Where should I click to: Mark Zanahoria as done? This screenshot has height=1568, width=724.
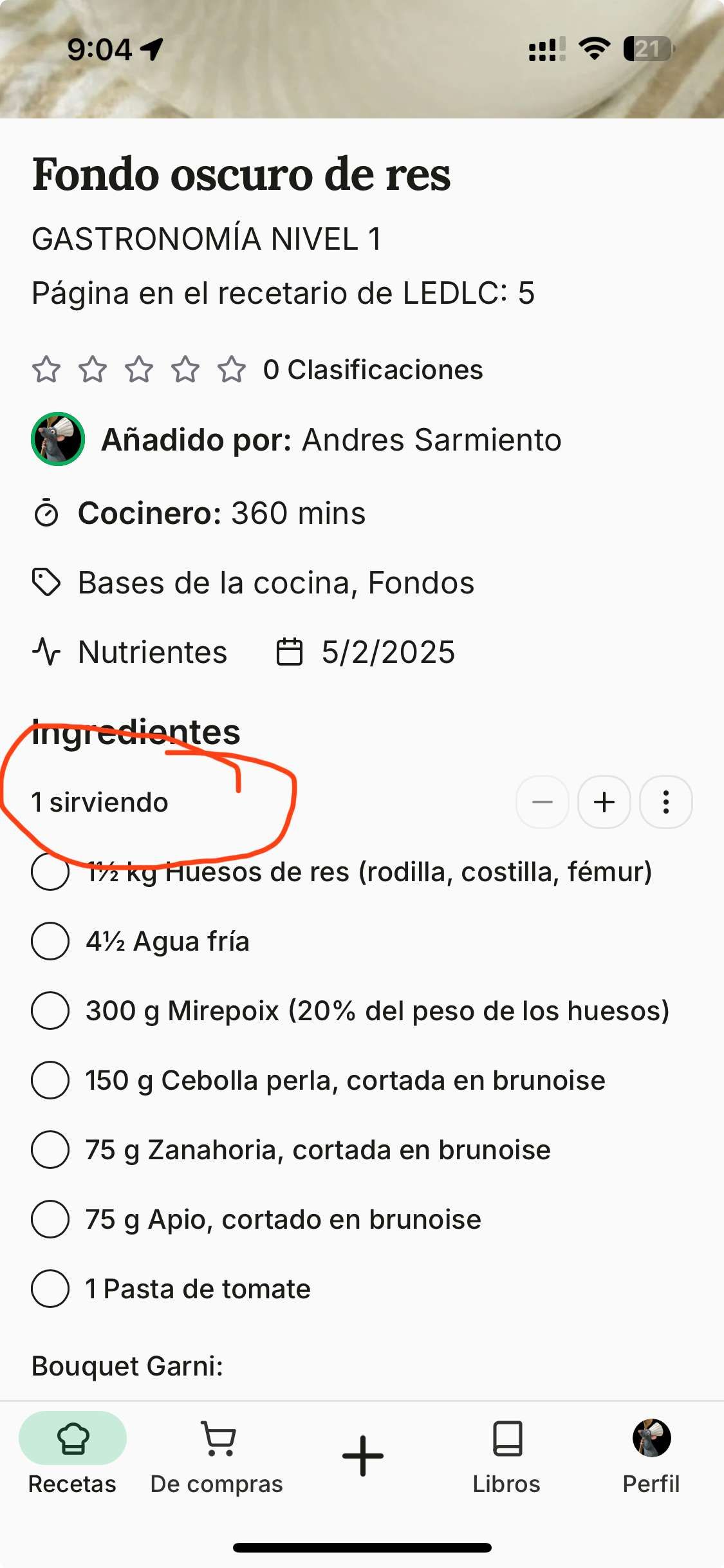point(50,1150)
